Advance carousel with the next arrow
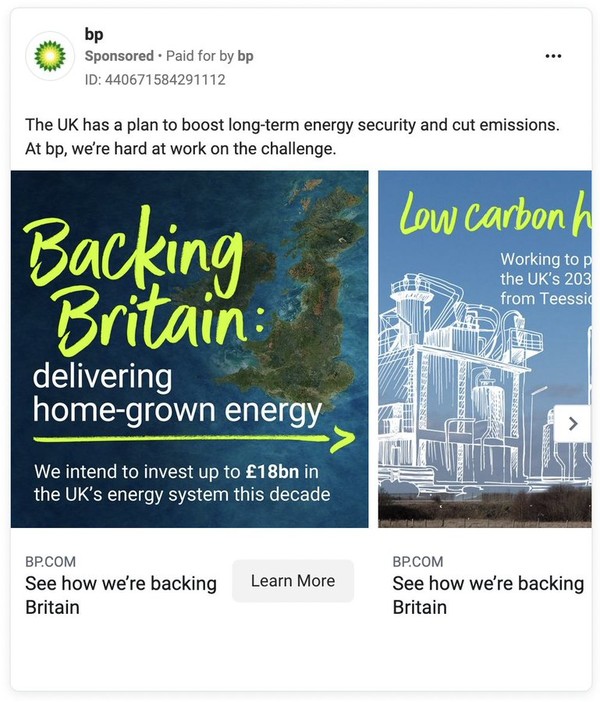 (573, 423)
